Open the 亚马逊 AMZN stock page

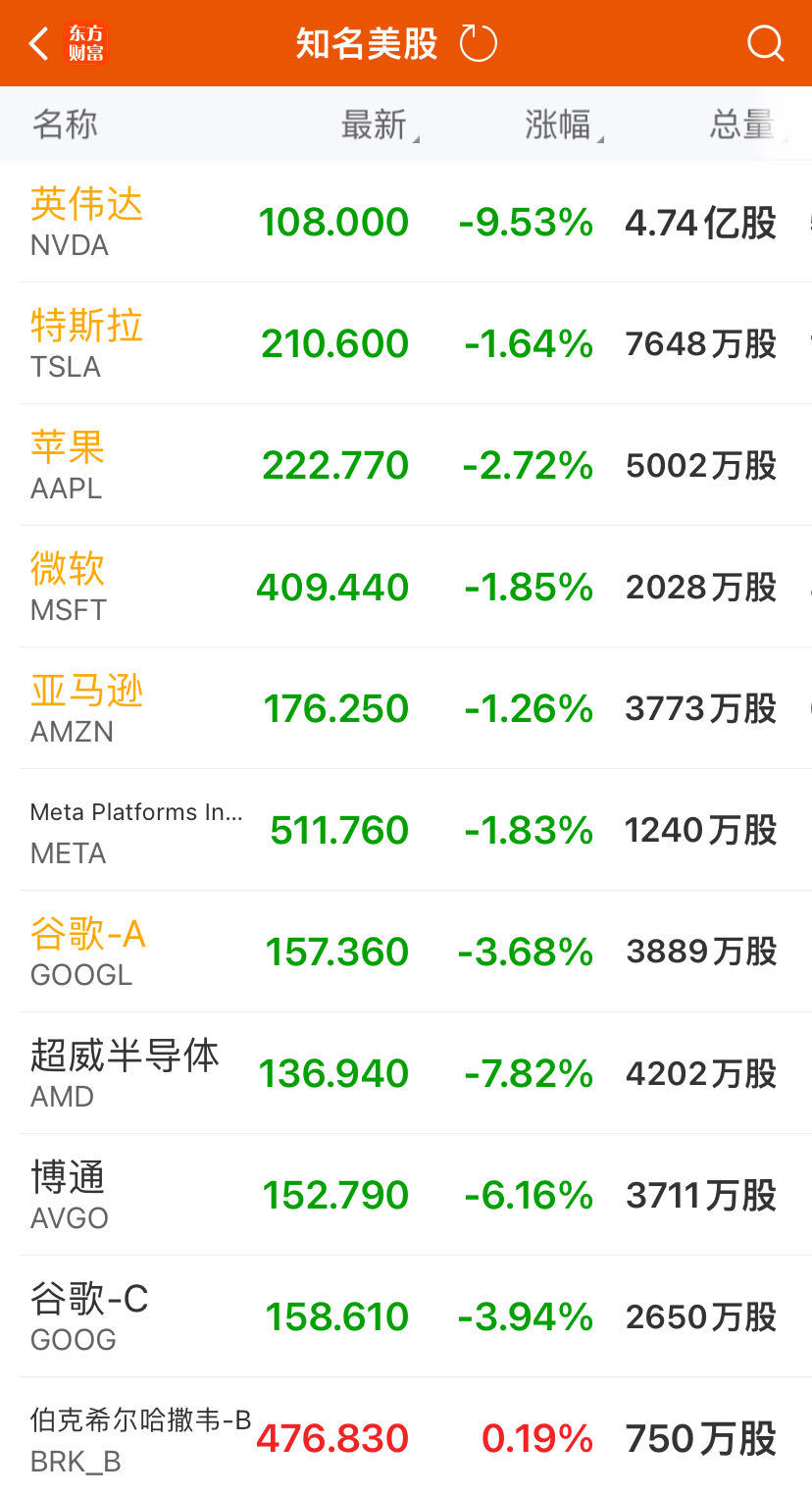pyautogui.click(x=406, y=708)
